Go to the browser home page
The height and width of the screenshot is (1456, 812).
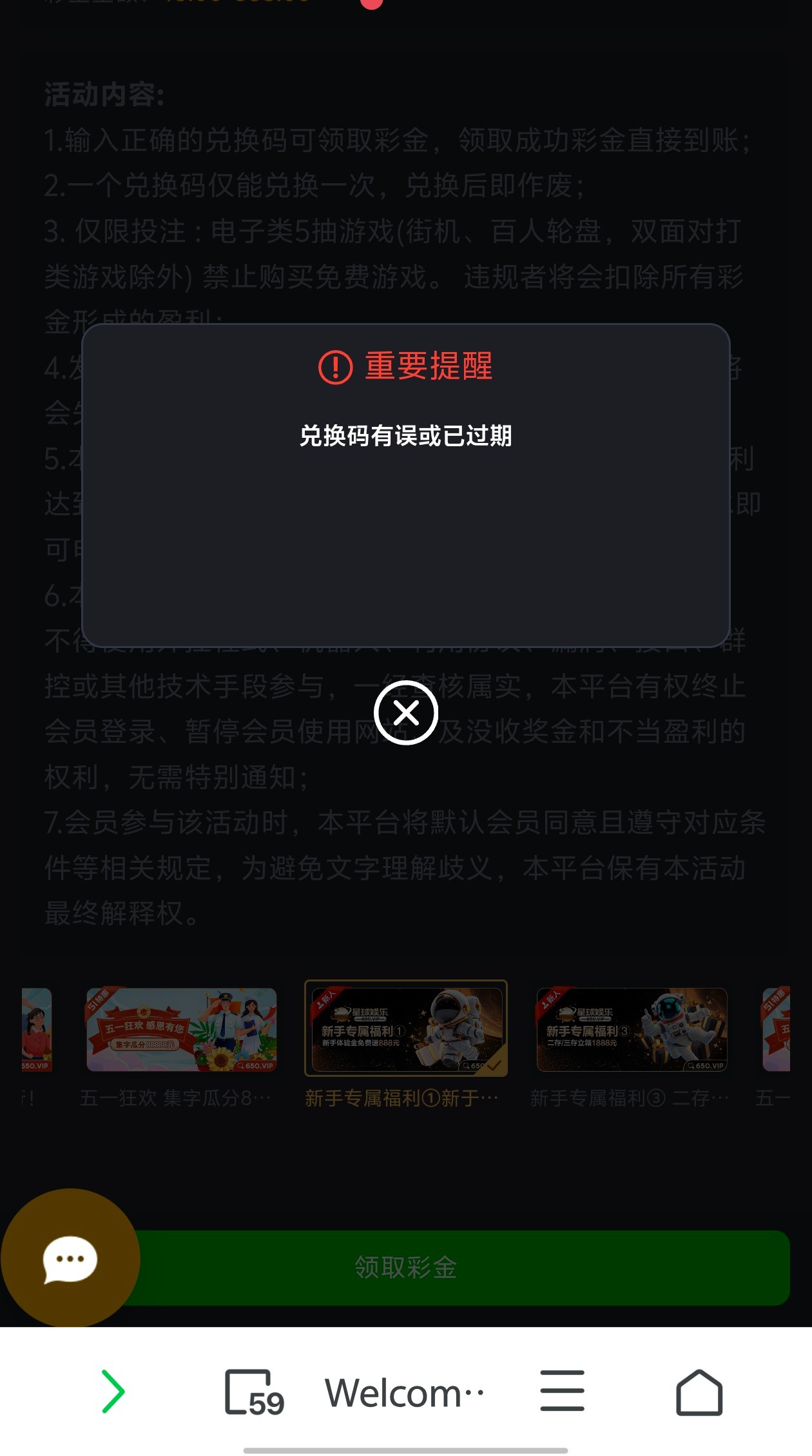[x=699, y=1393]
